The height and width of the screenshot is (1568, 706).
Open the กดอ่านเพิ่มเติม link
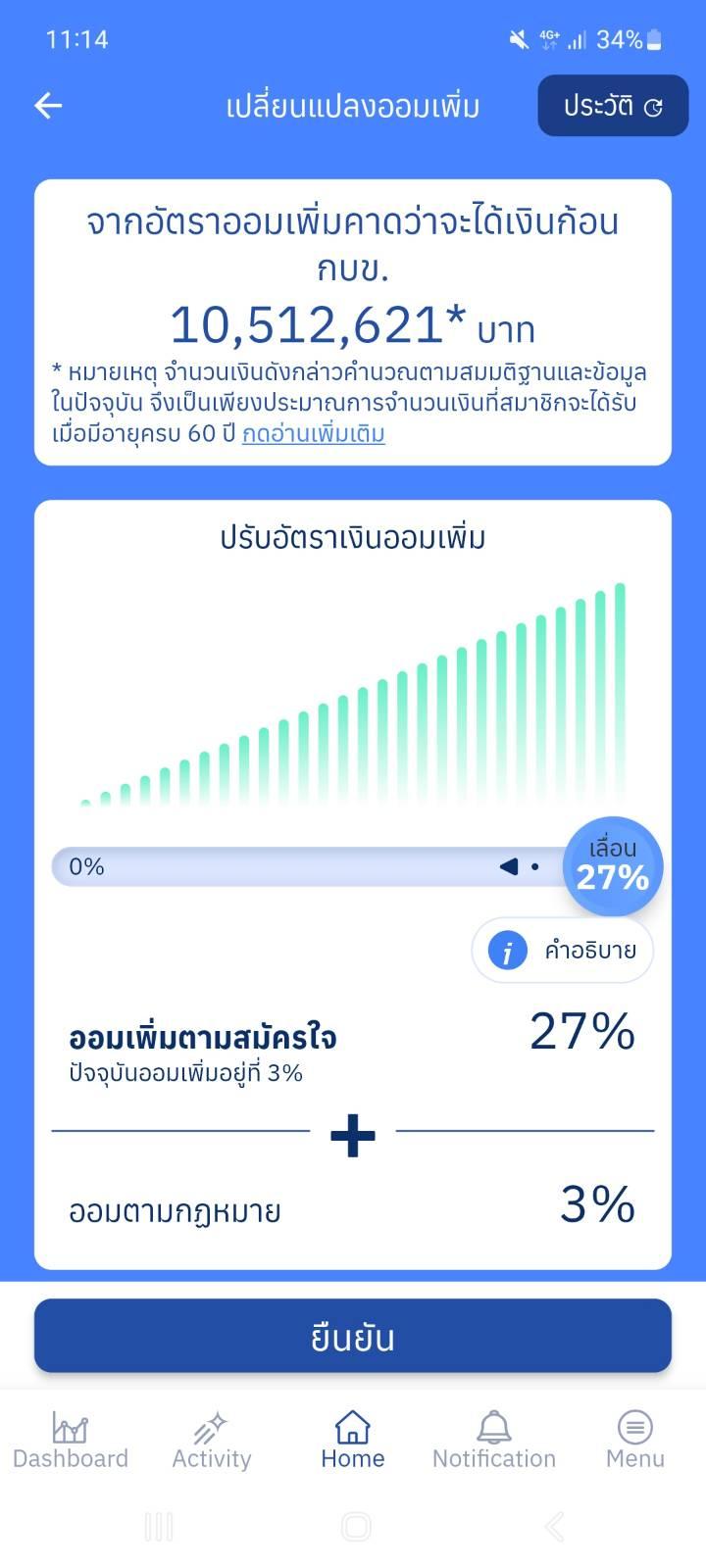(x=314, y=433)
